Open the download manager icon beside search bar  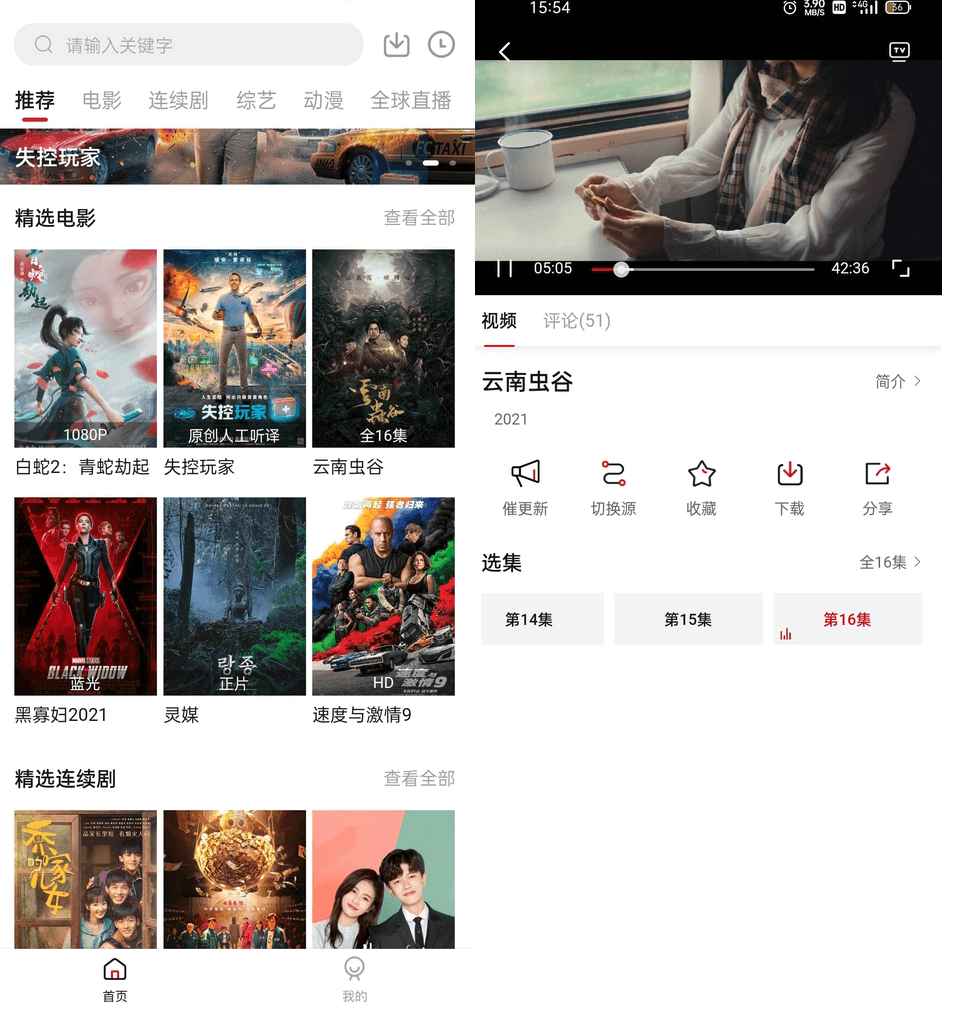[x=396, y=44]
